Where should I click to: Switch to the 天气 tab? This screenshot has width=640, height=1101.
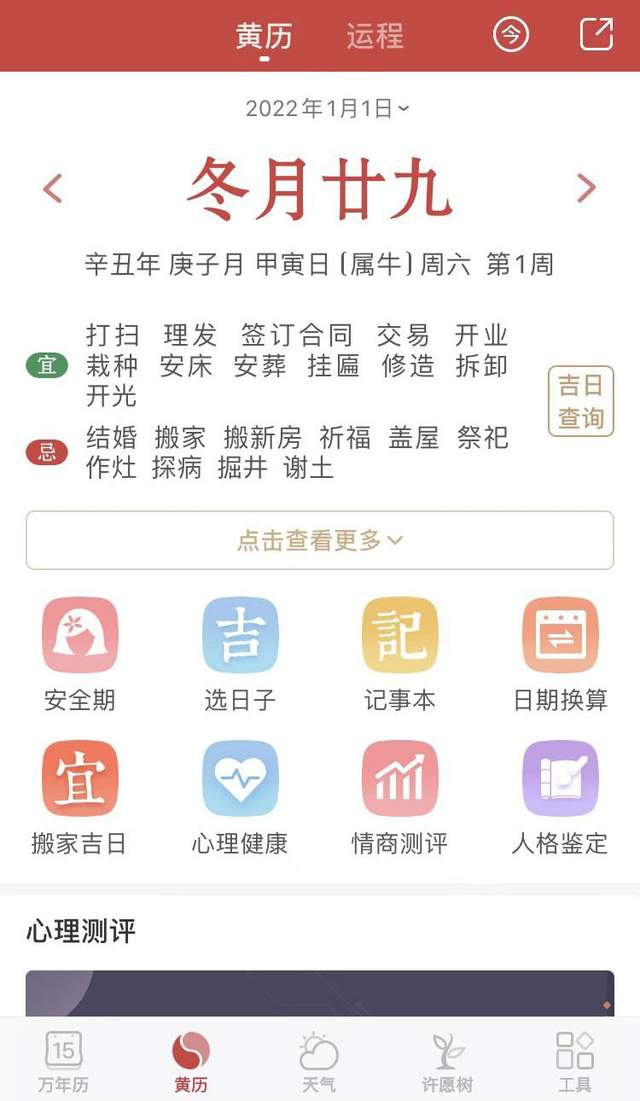pyautogui.click(x=319, y=1061)
